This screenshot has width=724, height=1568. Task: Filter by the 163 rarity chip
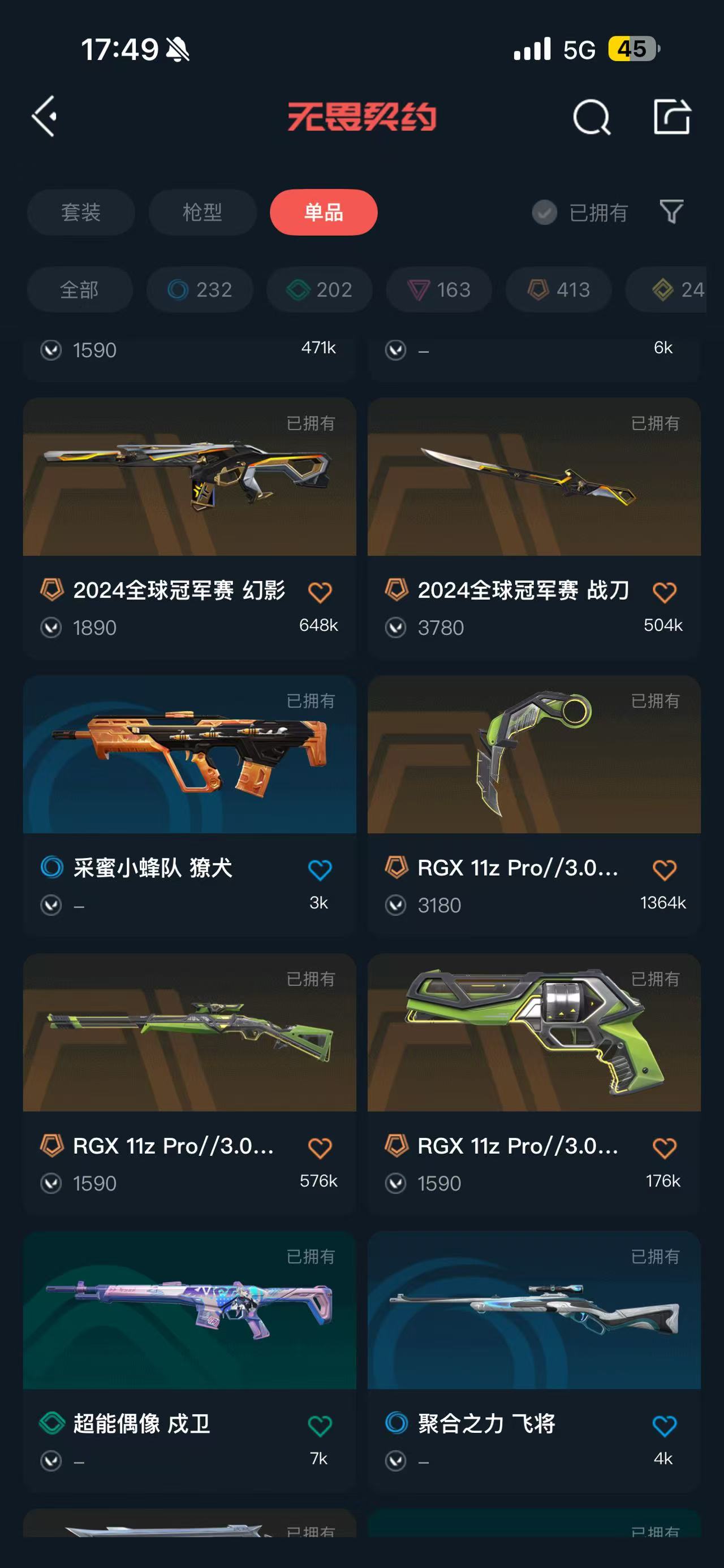coord(439,290)
